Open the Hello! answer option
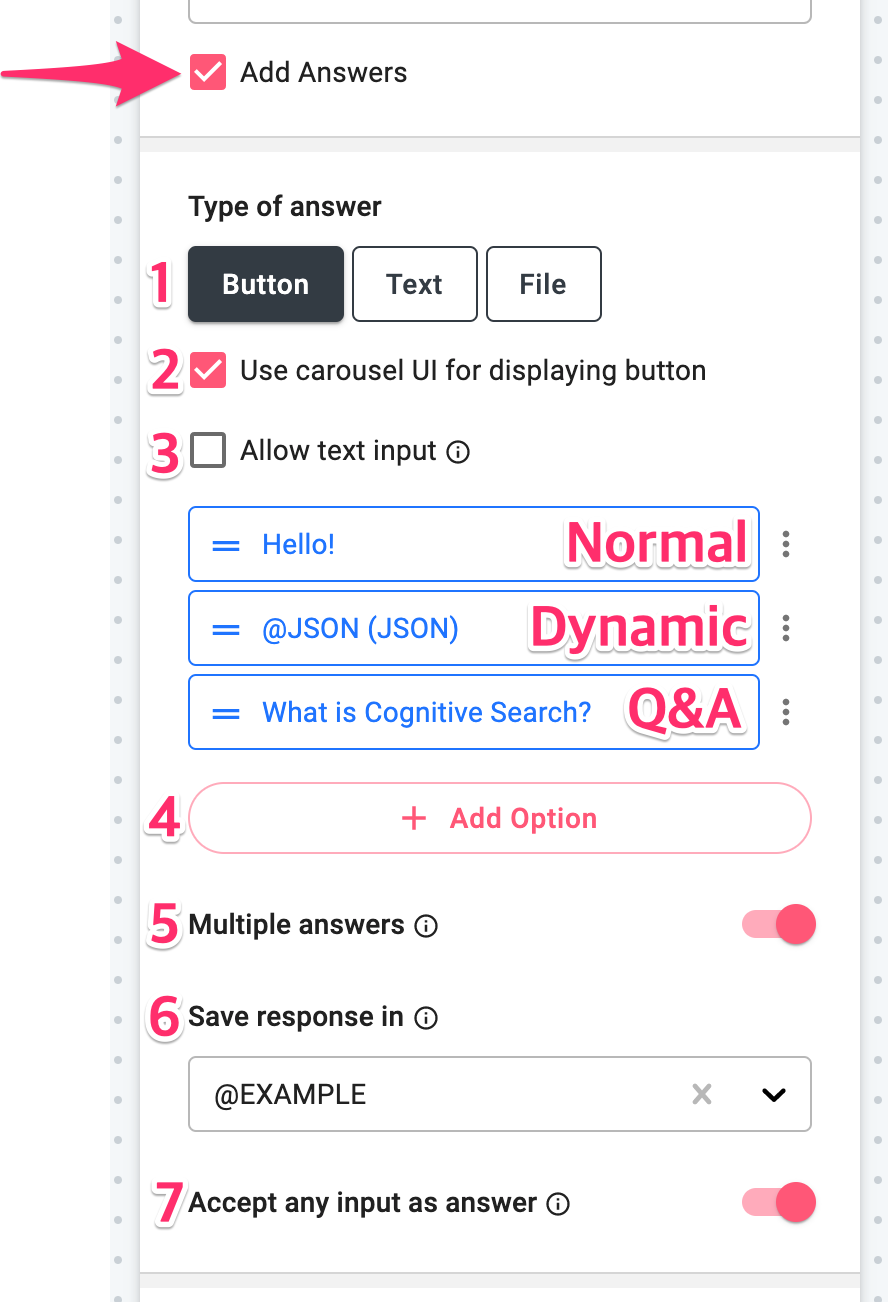 [x=400, y=545]
